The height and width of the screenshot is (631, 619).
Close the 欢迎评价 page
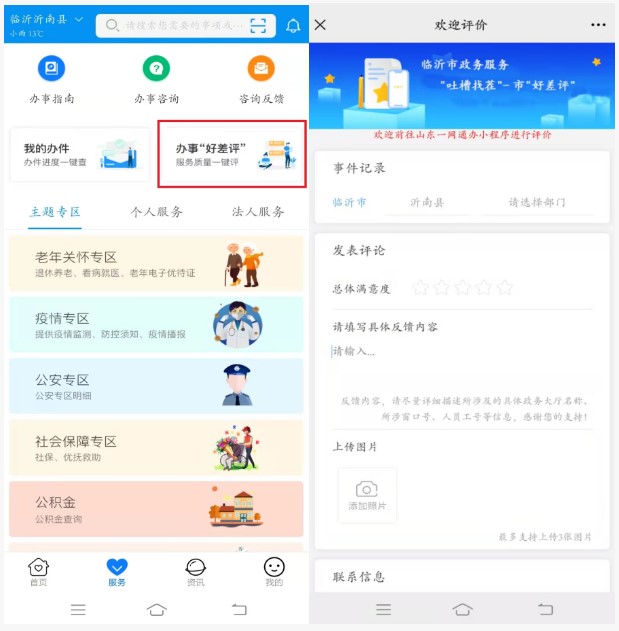tap(320, 25)
